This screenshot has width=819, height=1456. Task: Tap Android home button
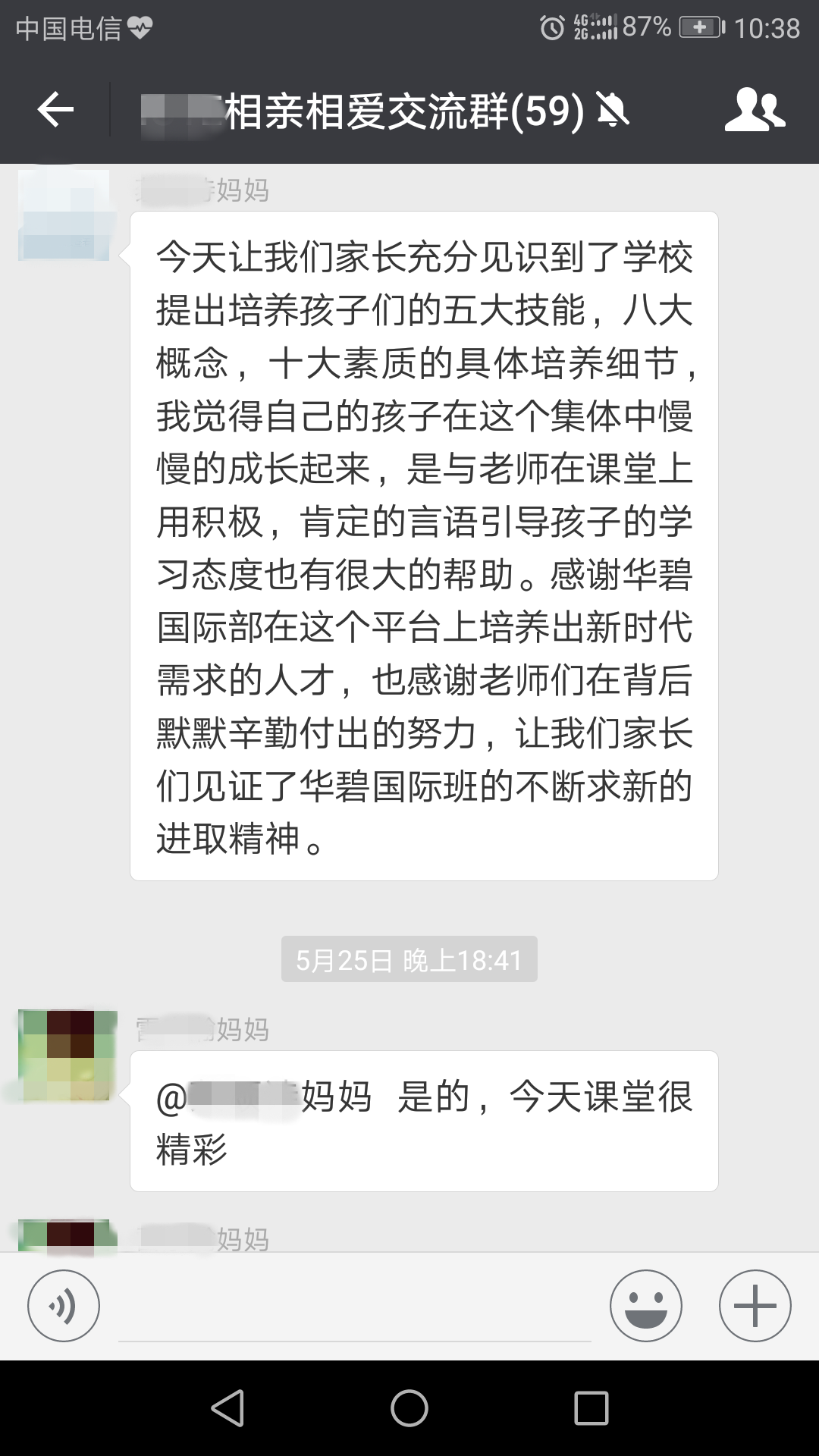(x=409, y=1408)
